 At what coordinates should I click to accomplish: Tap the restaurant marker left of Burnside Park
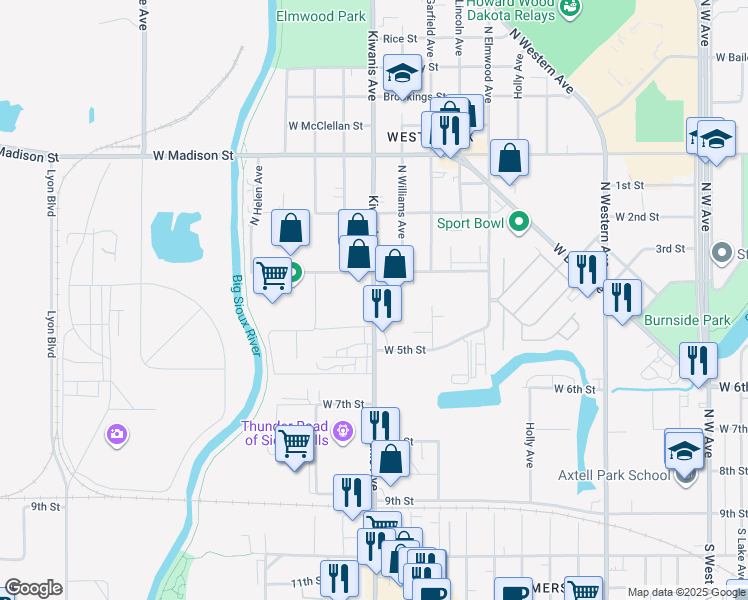click(622, 299)
